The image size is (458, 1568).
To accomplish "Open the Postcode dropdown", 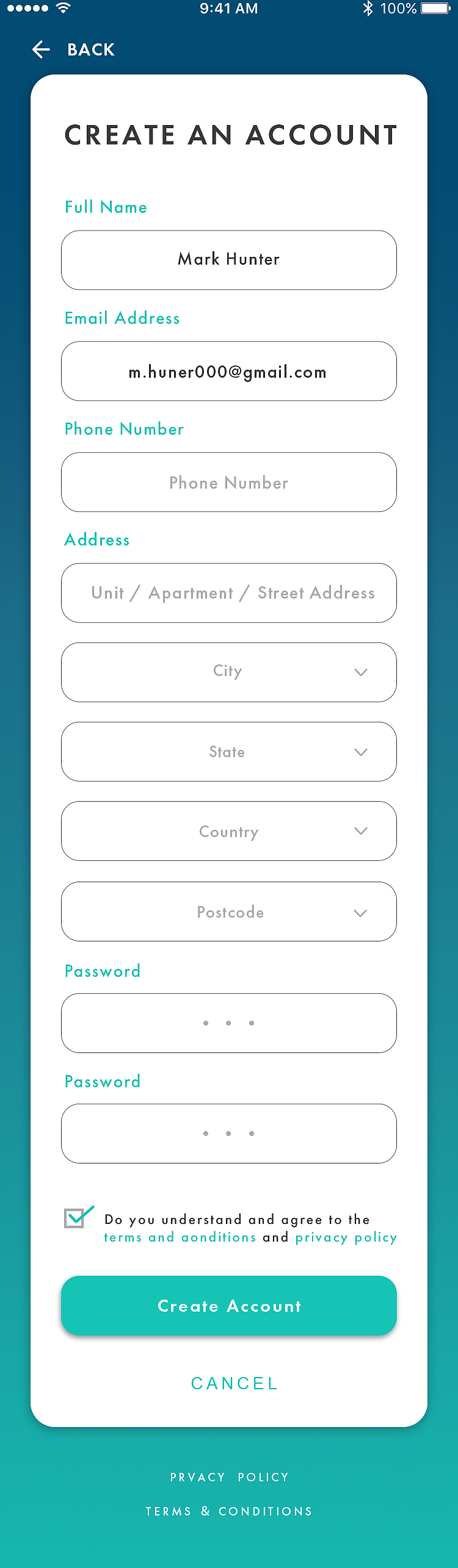I will [x=229, y=912].
